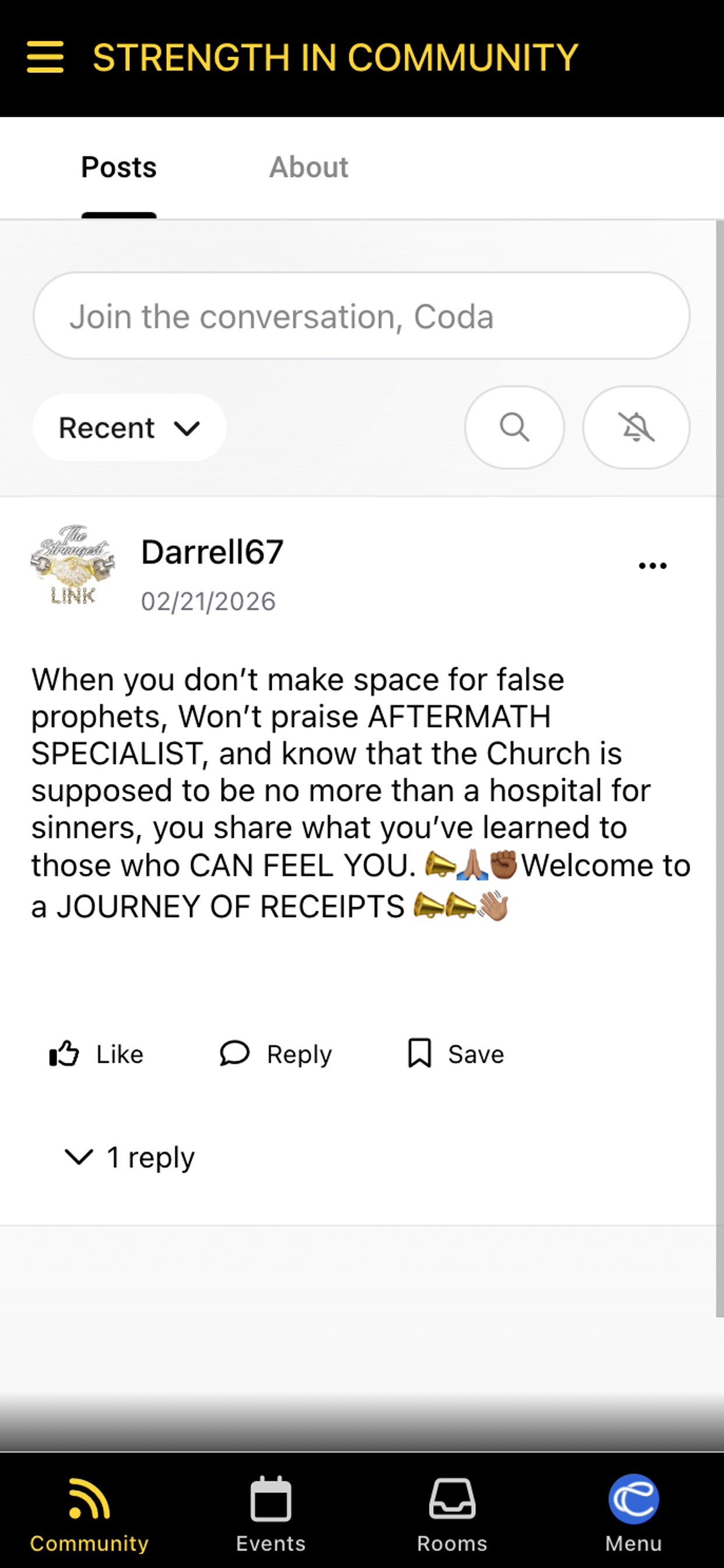Toggle the muted notifications bell
Viewport: 724px width, 1568px height.
[636, 428]
